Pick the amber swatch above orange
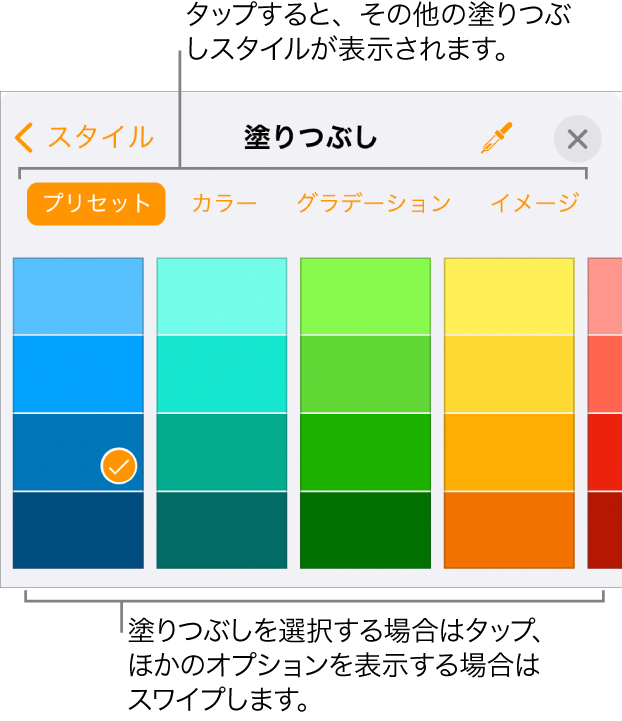Screen dimensions: 622x721 509,452
